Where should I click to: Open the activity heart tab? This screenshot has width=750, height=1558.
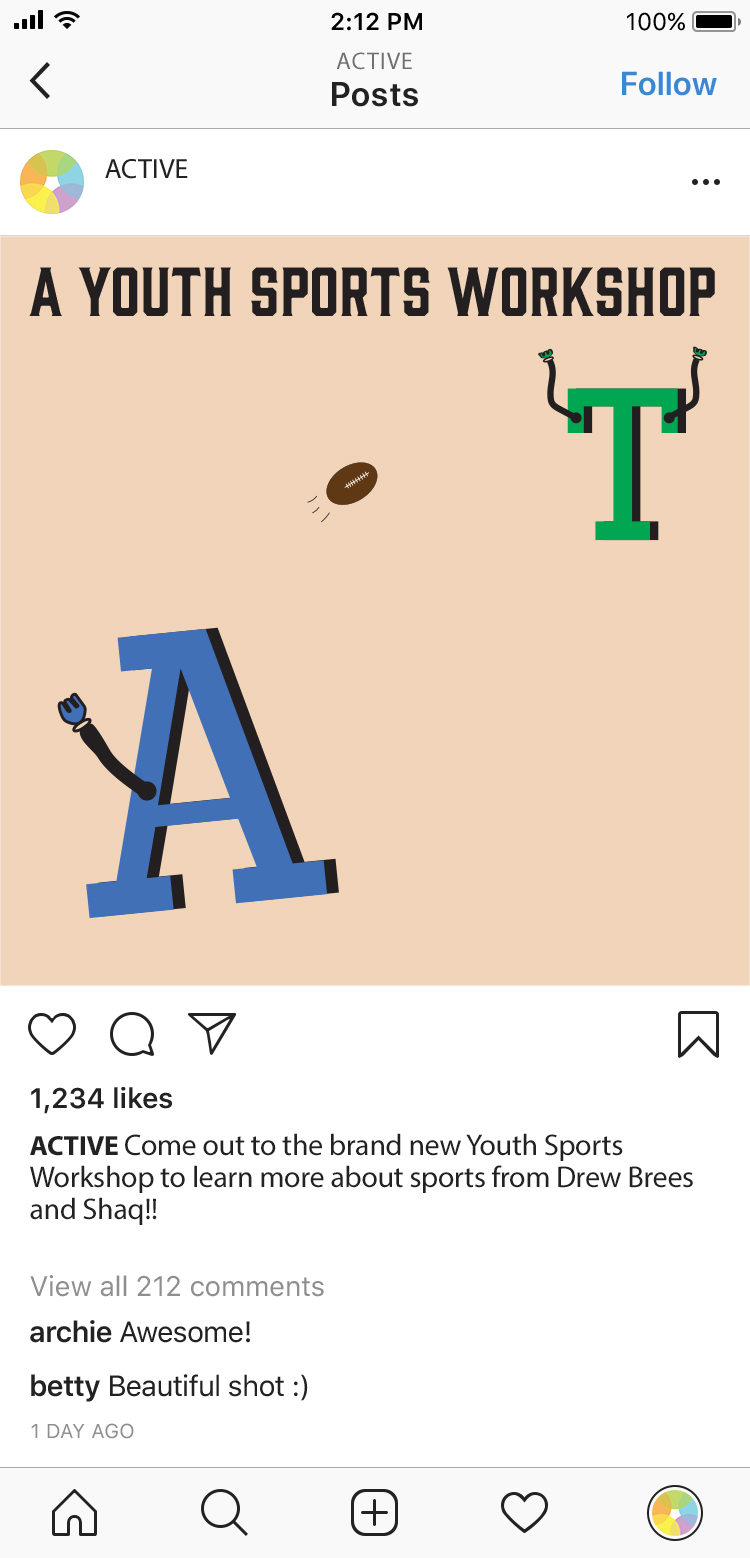[x=524, y=1512]
